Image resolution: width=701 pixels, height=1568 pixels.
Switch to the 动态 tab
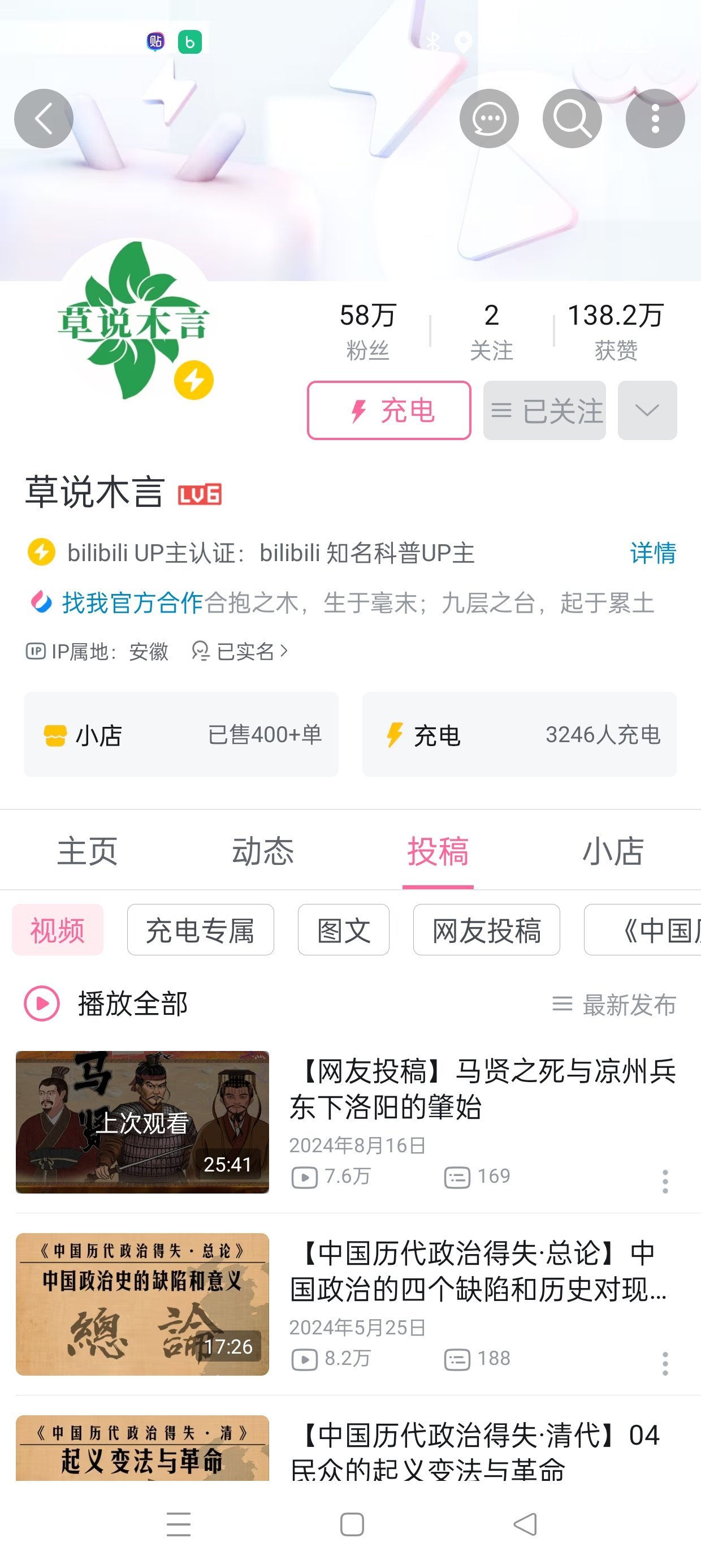[263, 850]
